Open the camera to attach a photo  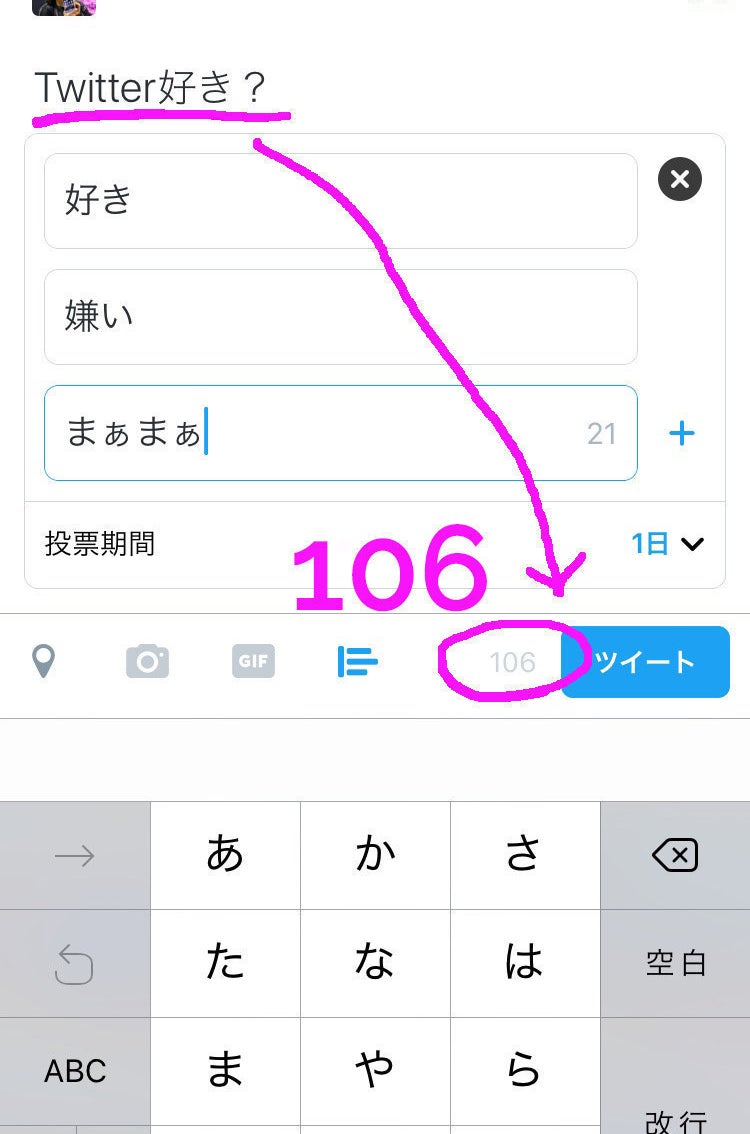(148, 661)
